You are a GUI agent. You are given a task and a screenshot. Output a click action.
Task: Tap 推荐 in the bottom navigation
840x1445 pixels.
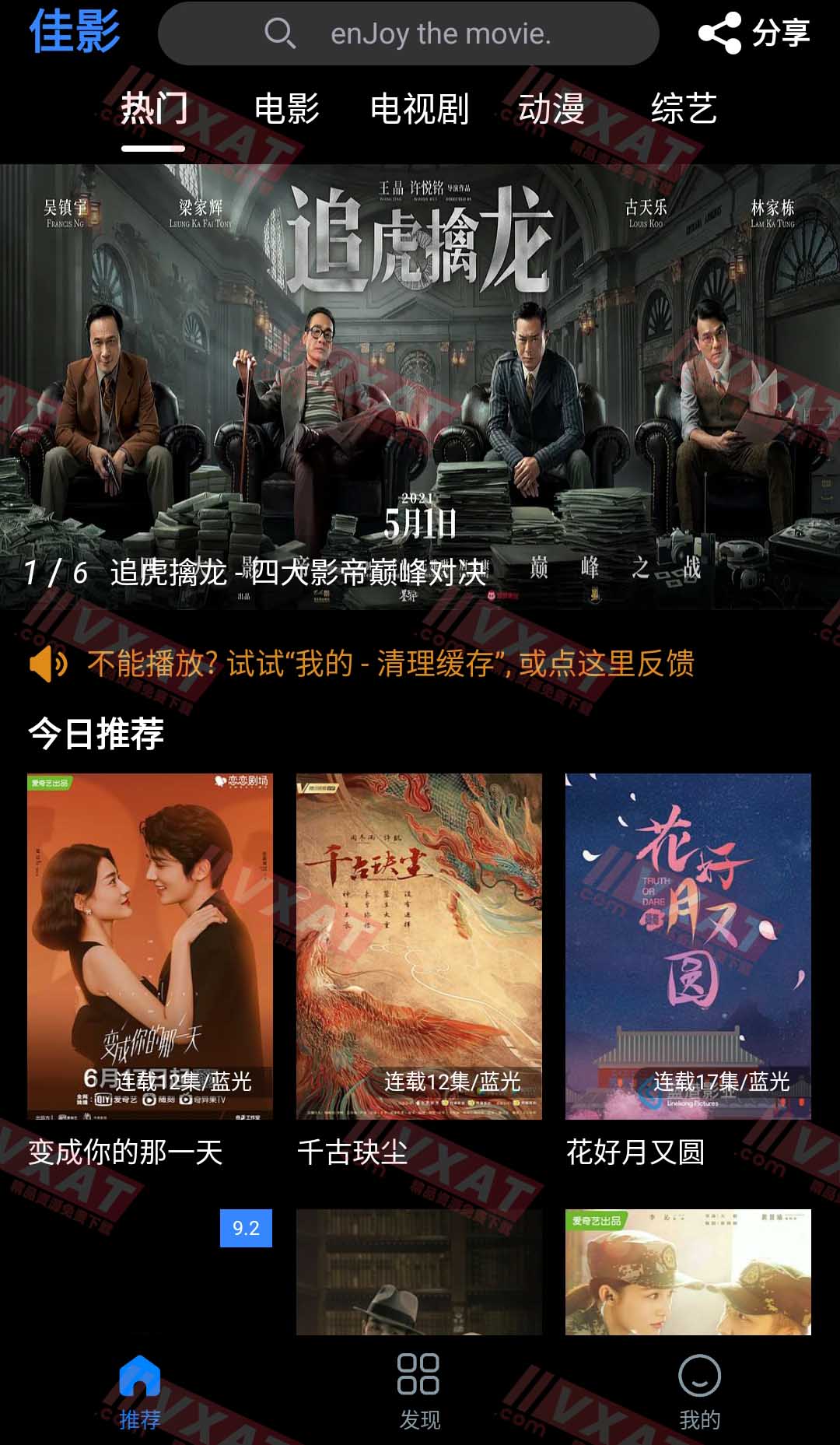140,1391
